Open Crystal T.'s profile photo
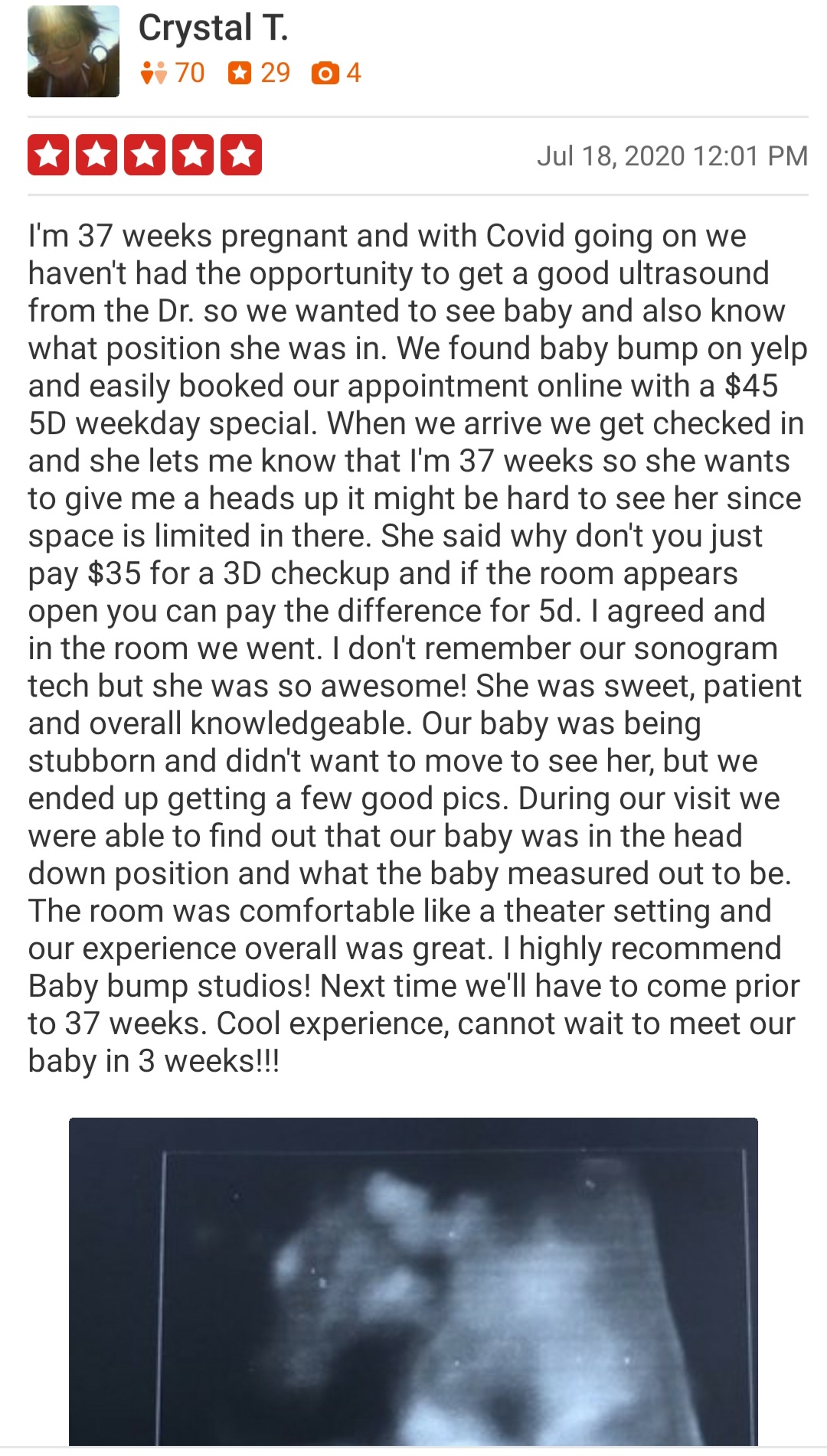 click(74, 52)
